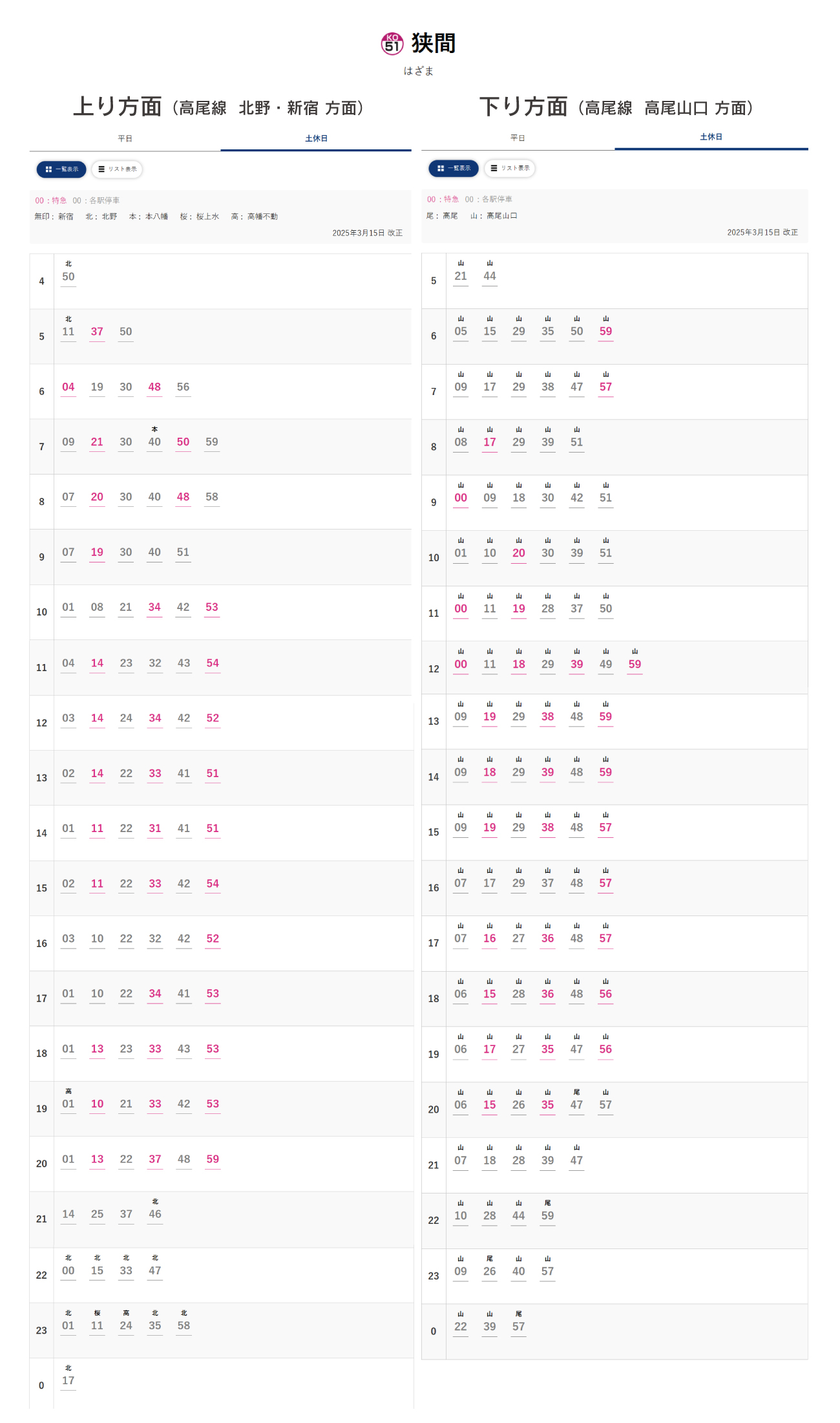Open the 23:11 桜上水 train in 上り方面
Viewport: 840px width, 1423px height.
click(97, 1322)
